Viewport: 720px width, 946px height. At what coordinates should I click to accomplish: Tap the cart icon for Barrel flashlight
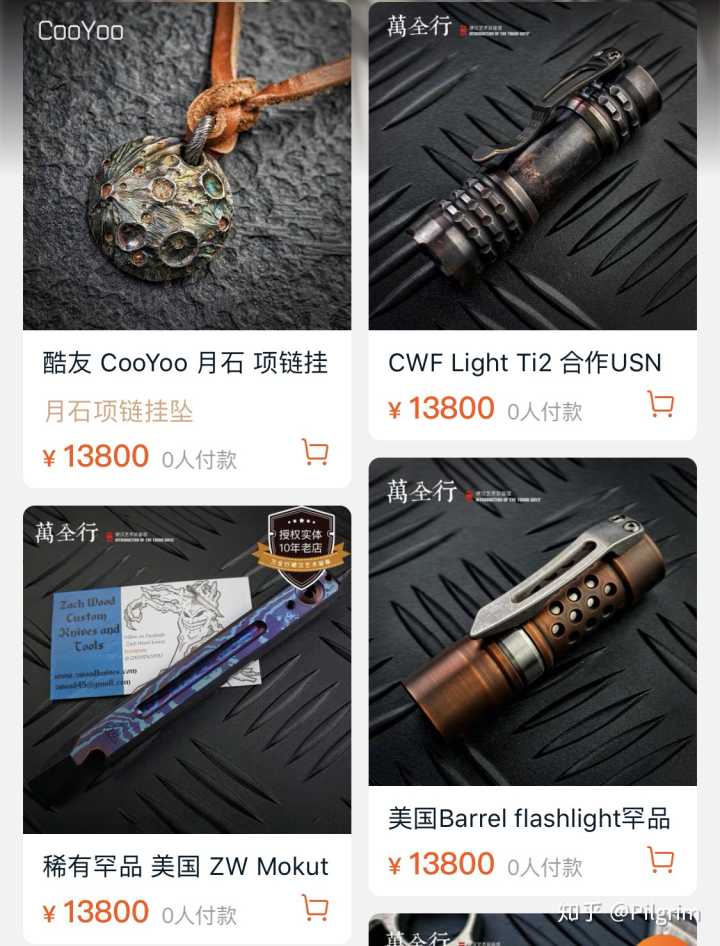tap(660, 860)
